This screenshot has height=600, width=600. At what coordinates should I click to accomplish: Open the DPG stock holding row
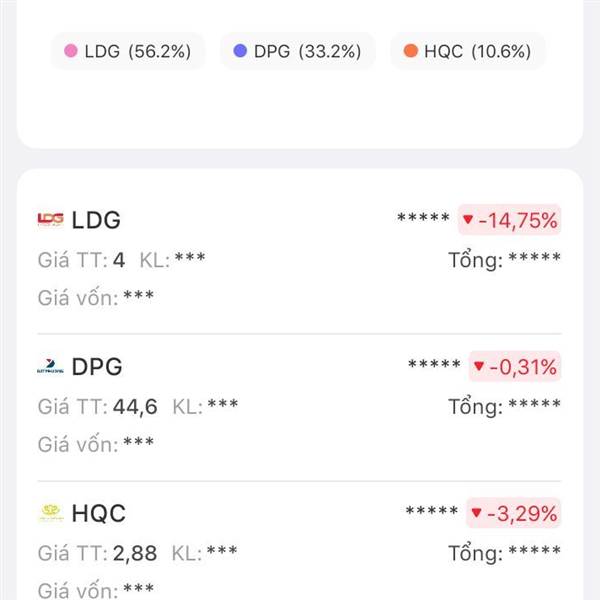pos(299,405)
